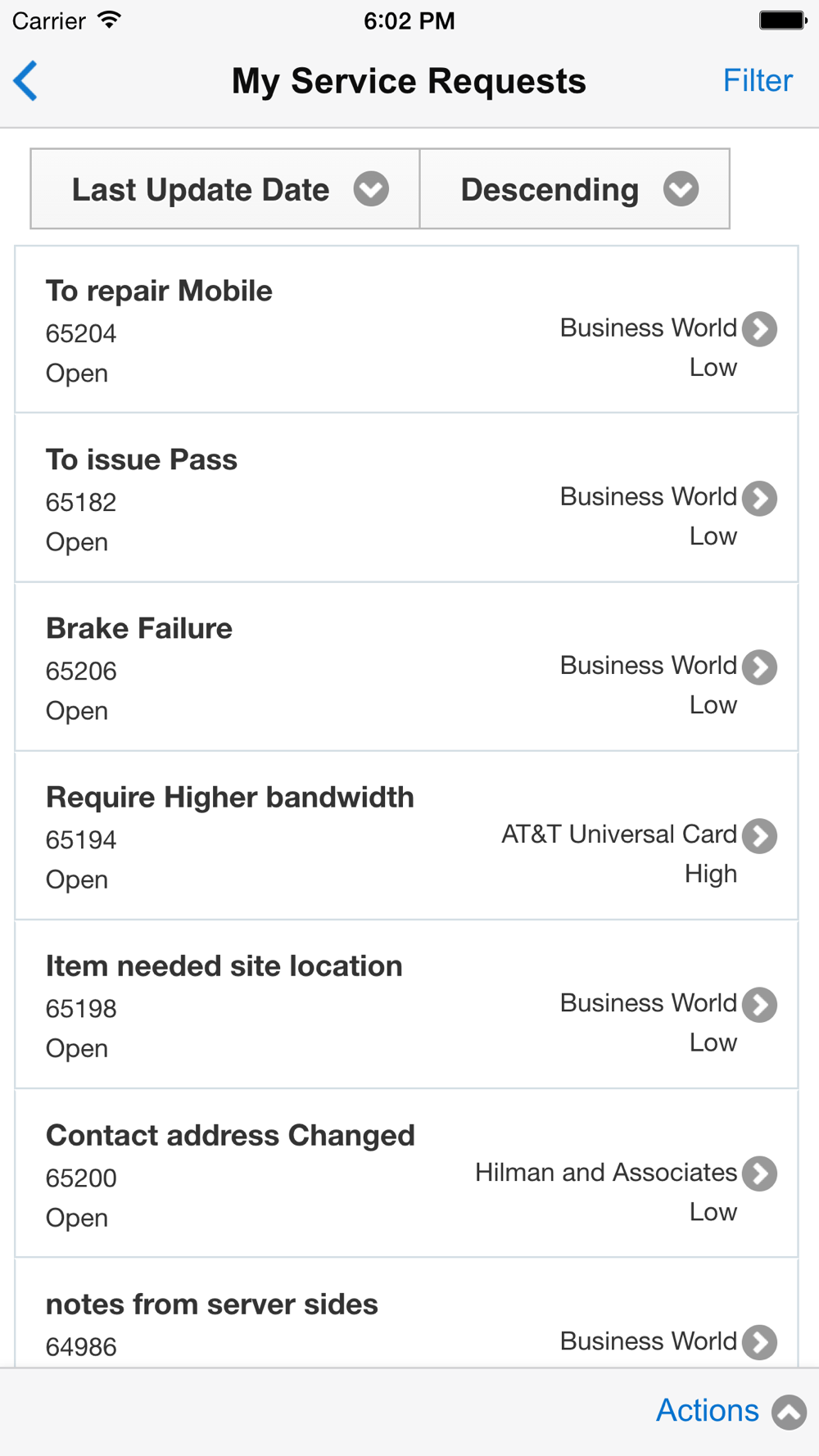The width and height of the screenshot is (819, 1456).
Task: Open notes from server sides request
Action: (406, 1313)
